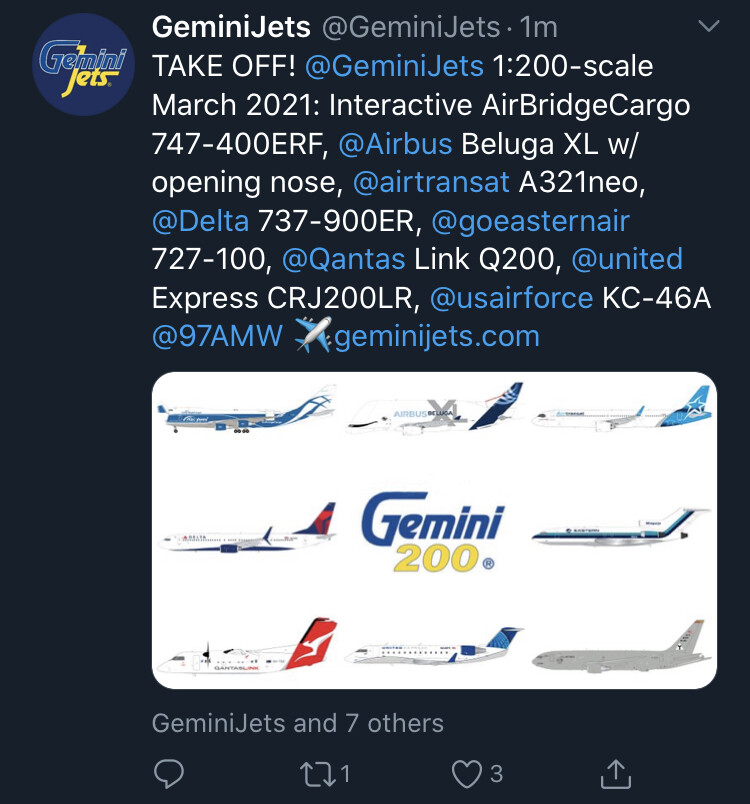The width and height of the screenshot is (750, 804).
Task: Open the @united mention link
Action: point(626,259)
